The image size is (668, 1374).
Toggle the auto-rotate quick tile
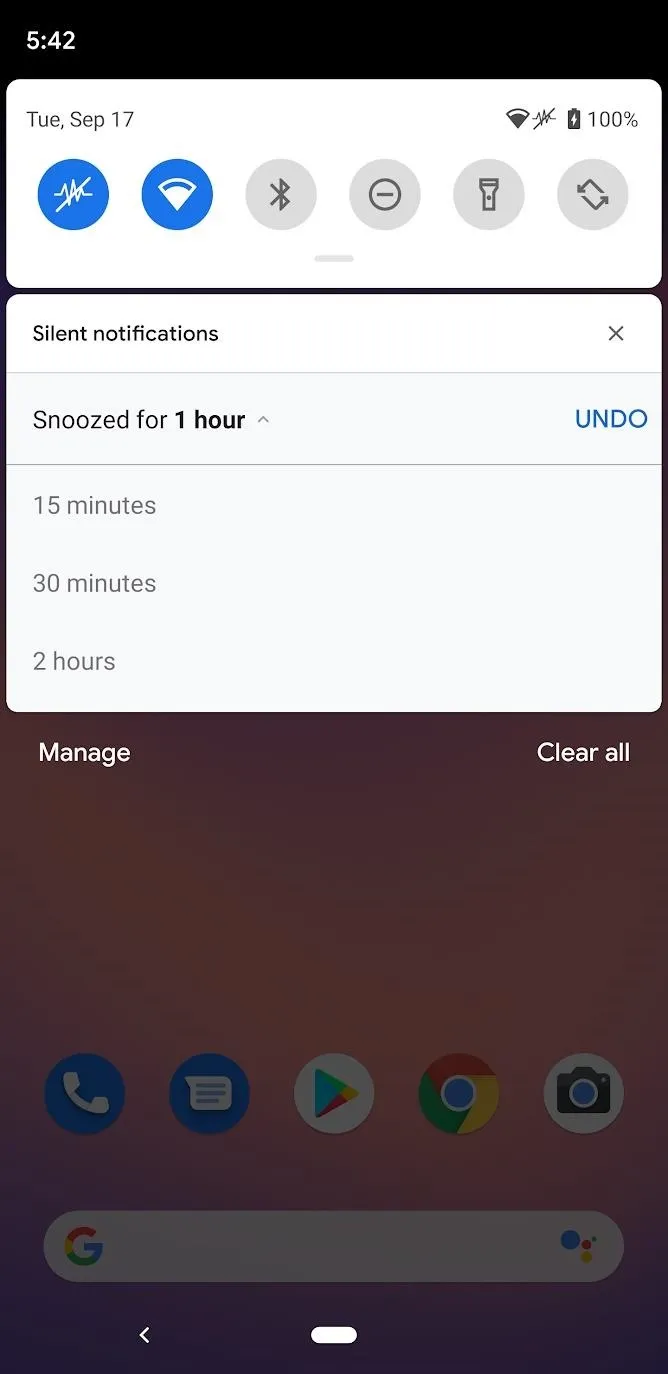point(593,194)
